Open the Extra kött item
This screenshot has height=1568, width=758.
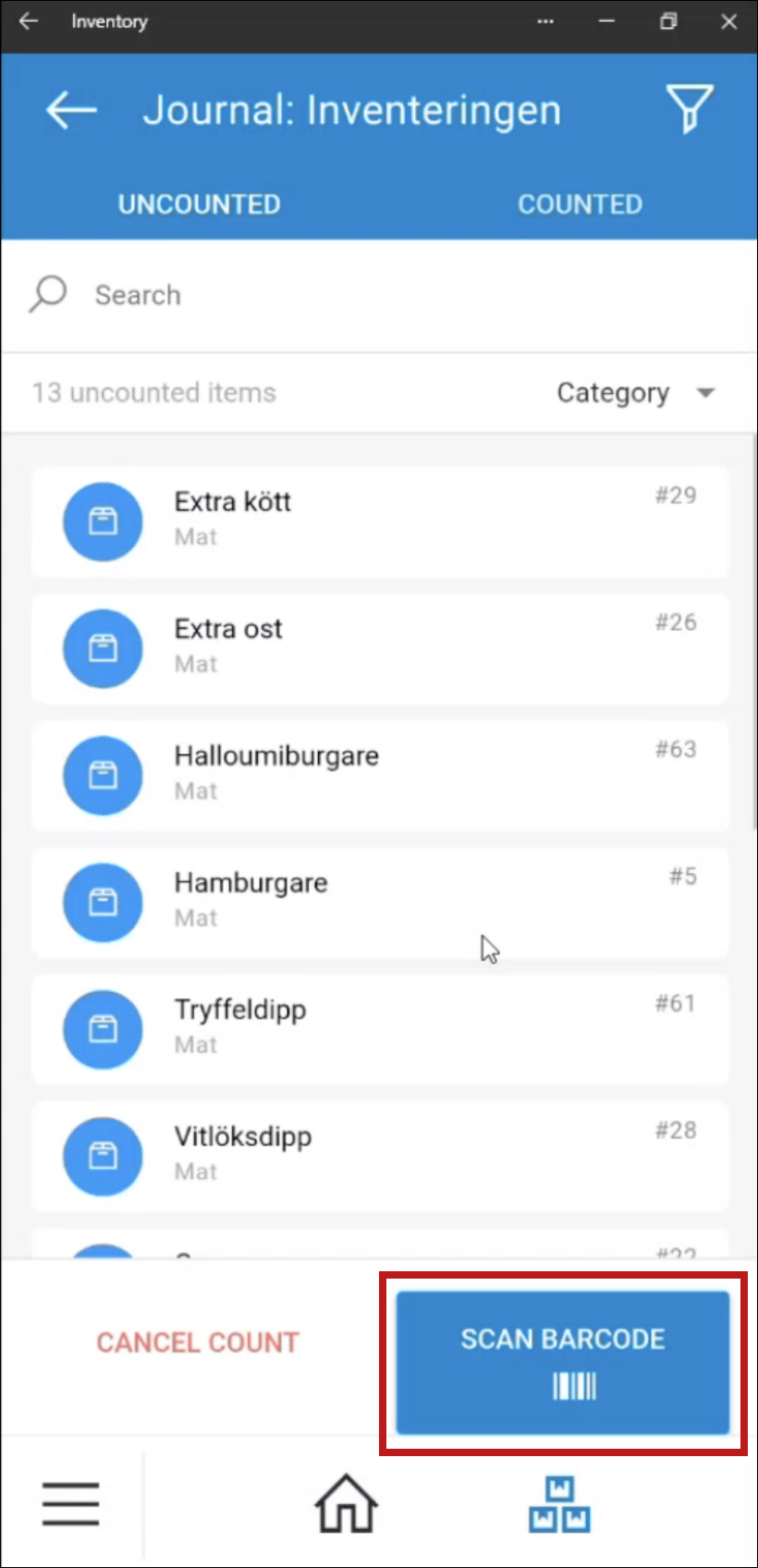click(380, 522)
